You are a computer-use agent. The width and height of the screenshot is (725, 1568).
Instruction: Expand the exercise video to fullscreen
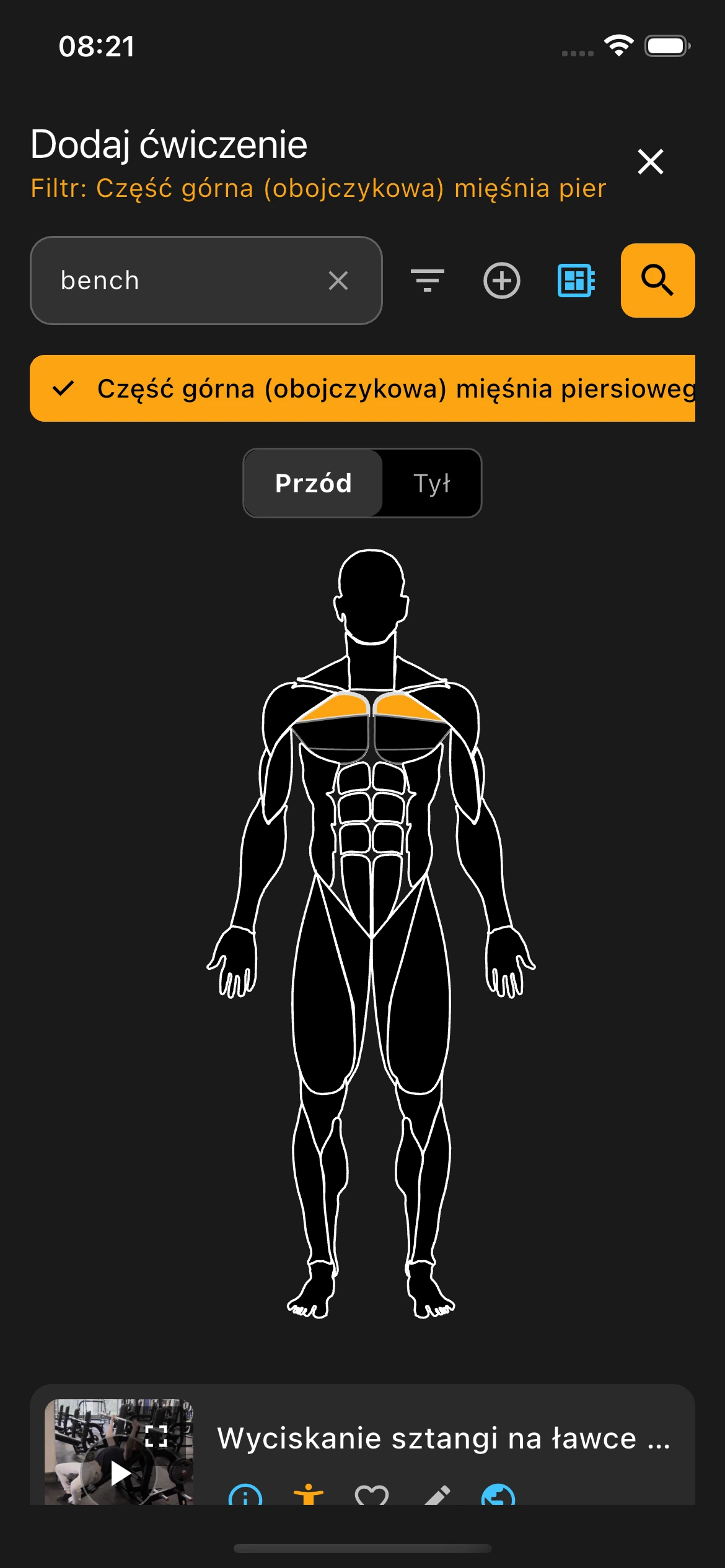(156, 1436)
